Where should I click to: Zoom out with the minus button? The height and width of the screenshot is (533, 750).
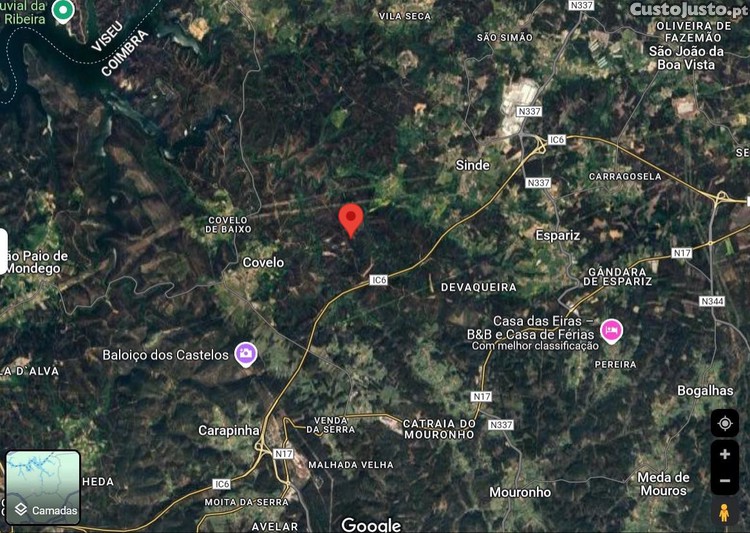point(725,480)
